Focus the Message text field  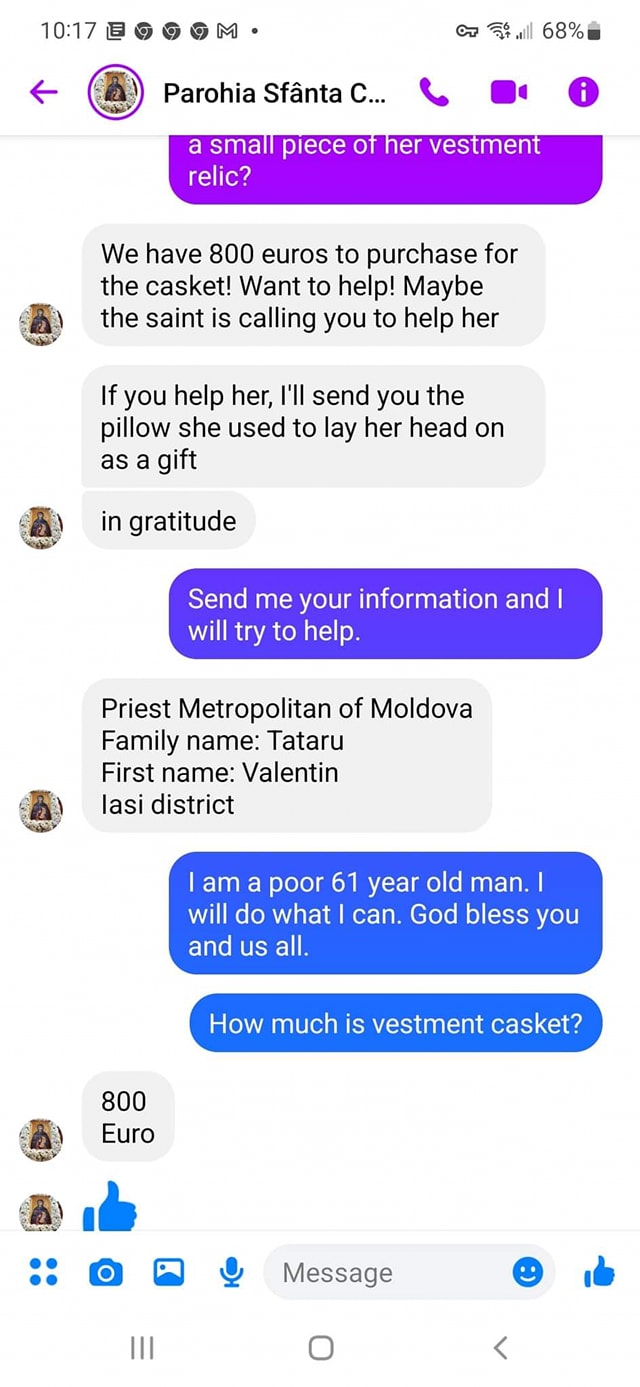[390, 1272]
